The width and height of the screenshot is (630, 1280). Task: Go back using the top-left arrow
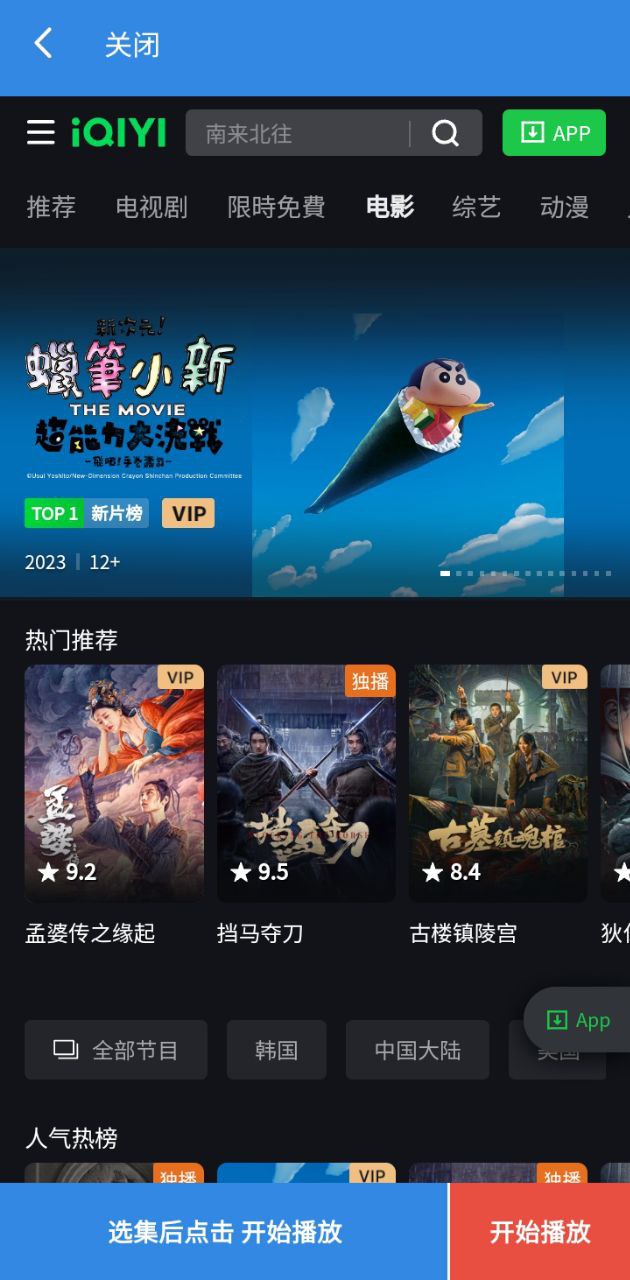click(42, 44)
